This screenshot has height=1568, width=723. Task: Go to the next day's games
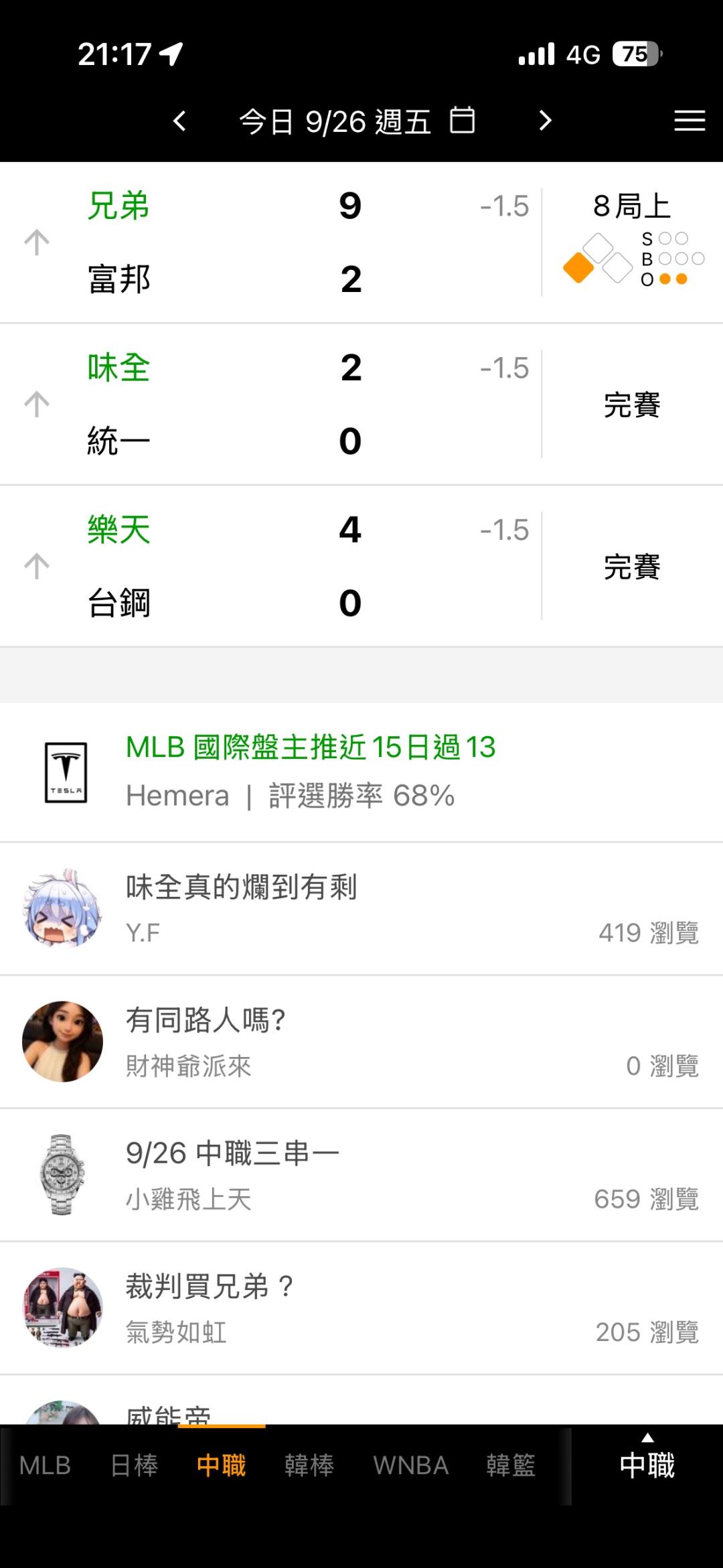545,121
